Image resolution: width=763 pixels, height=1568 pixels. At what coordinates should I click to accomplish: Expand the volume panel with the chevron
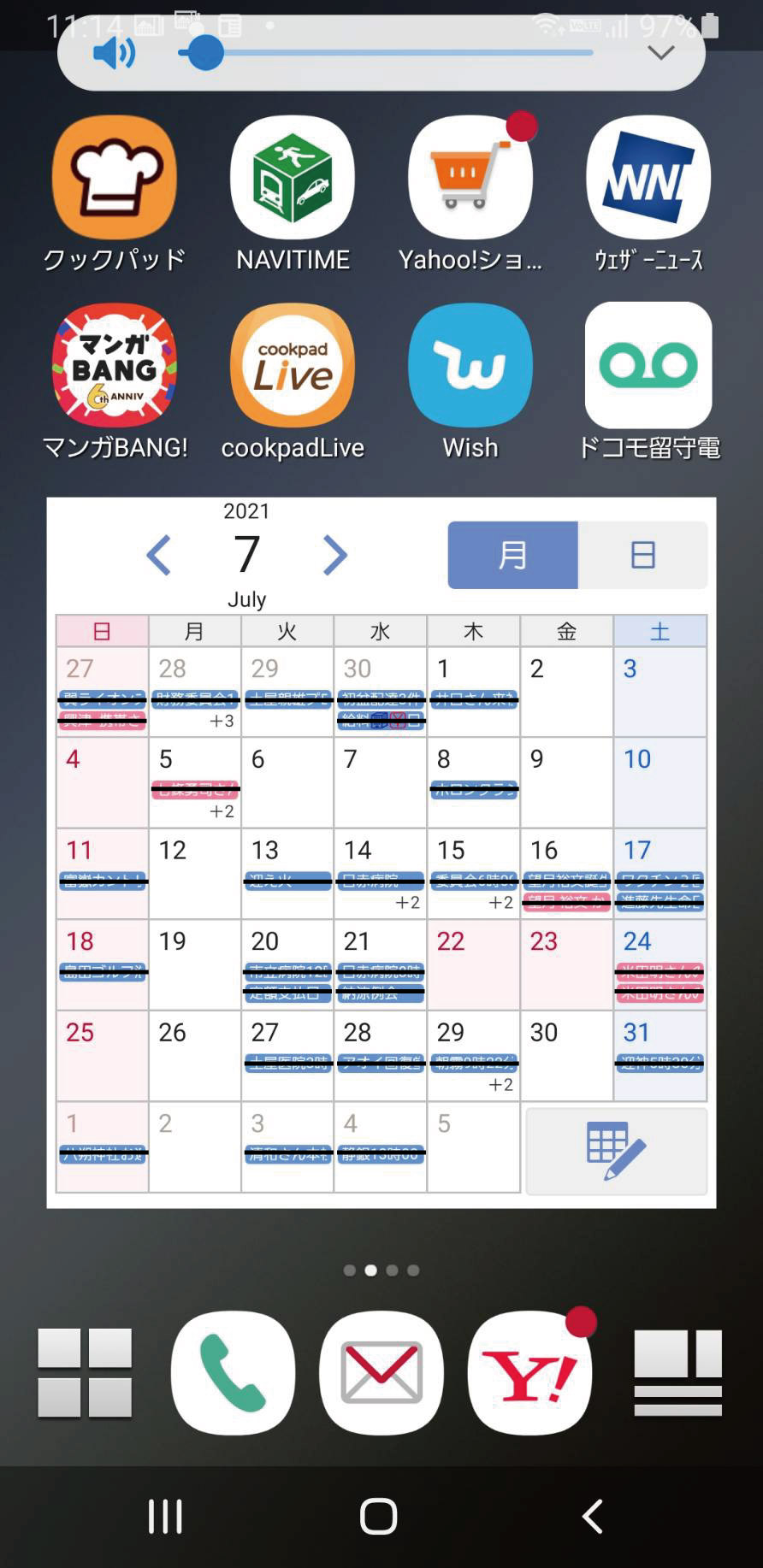click(x=660, y=53)
